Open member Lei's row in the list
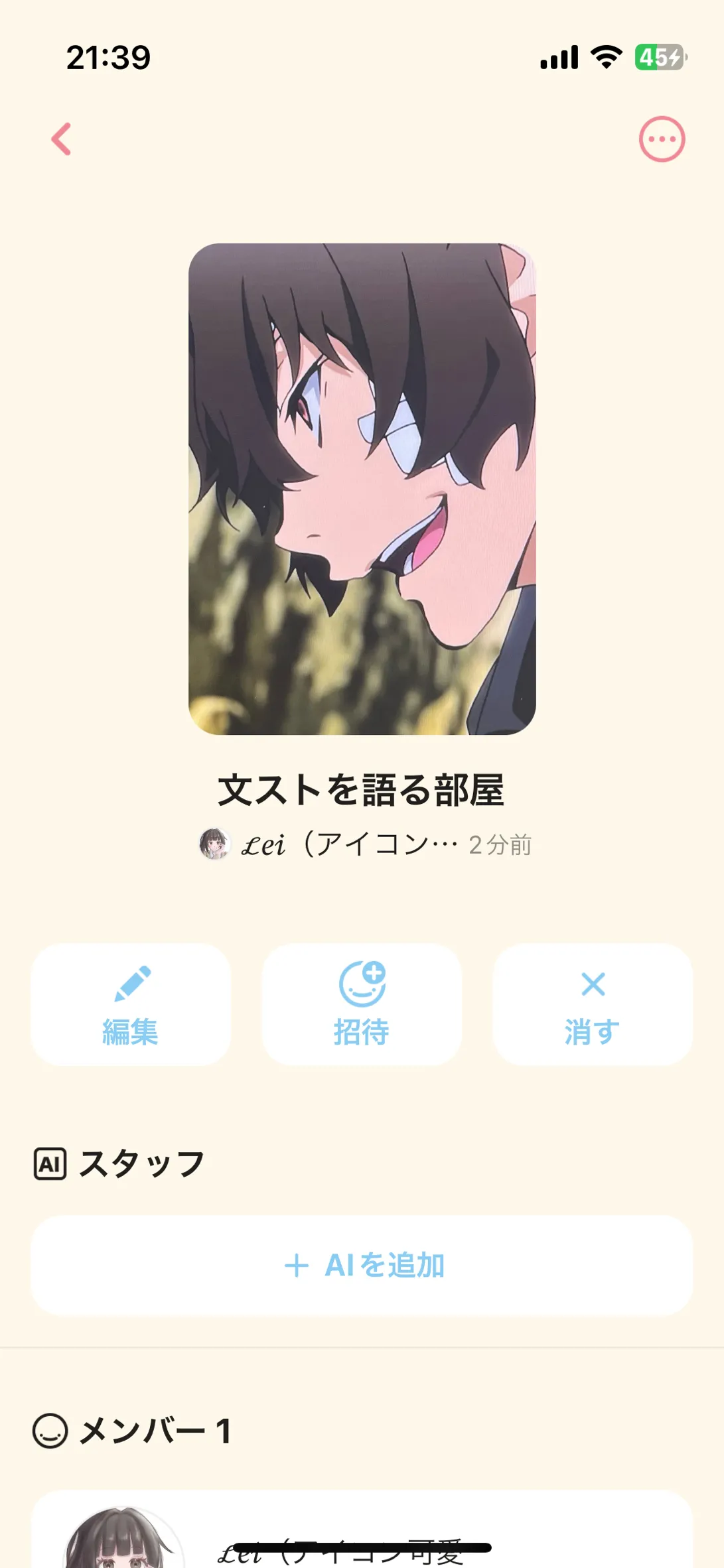 point(362,1539)
